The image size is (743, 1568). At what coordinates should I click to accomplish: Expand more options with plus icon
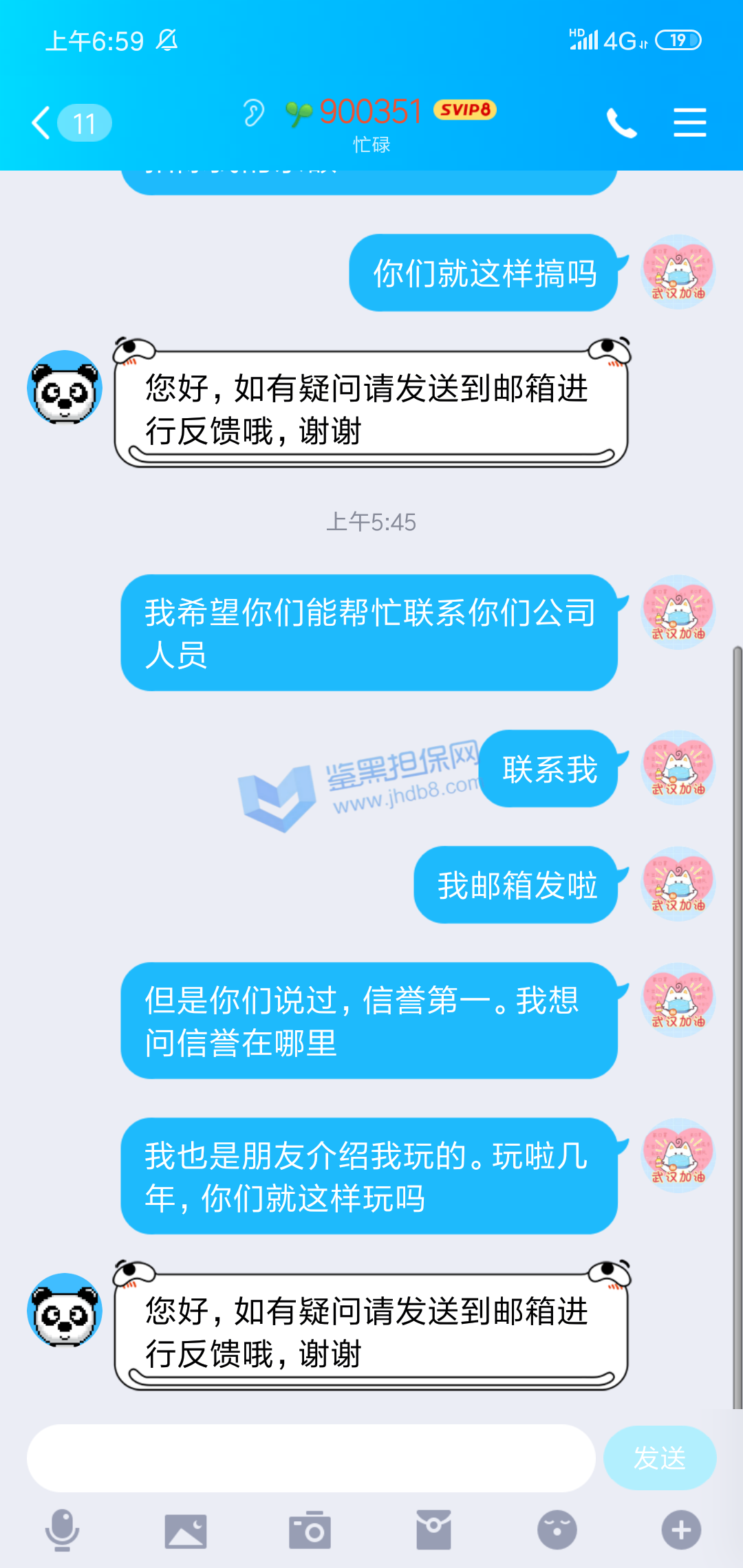681,1530
